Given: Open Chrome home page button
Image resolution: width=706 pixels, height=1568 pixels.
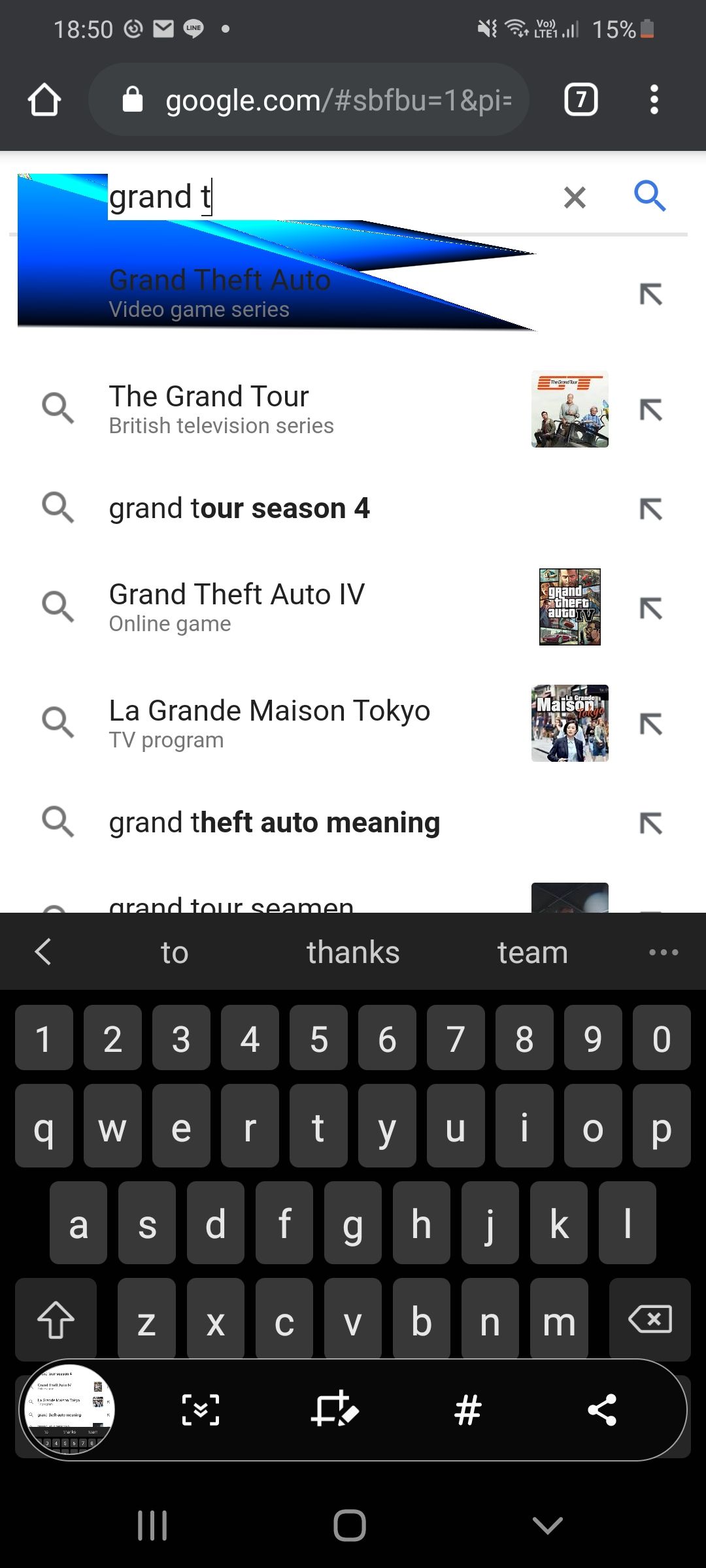Looking at the screenshot, I should click(44, 100).
